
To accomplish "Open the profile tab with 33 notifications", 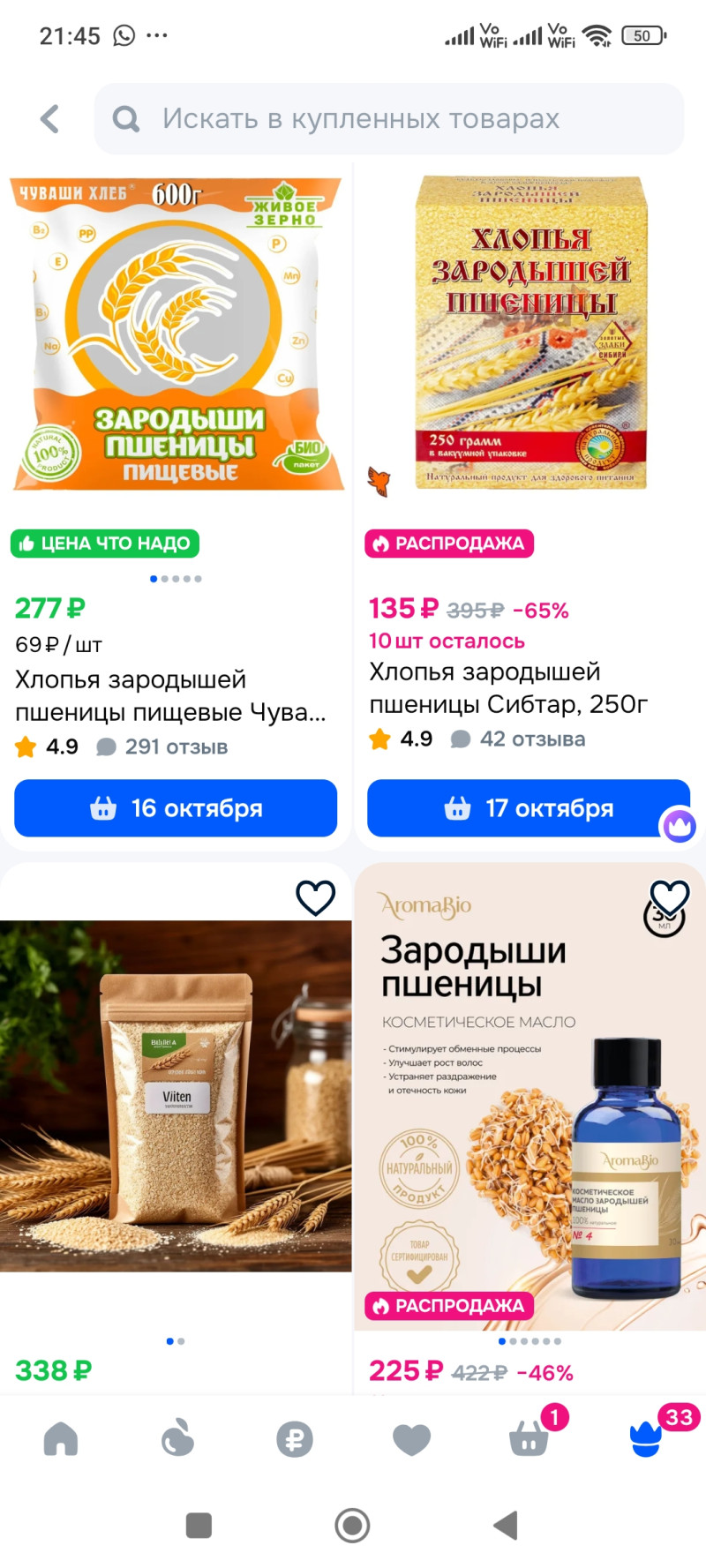I will pyautogui.click(x=646, y=1440).
